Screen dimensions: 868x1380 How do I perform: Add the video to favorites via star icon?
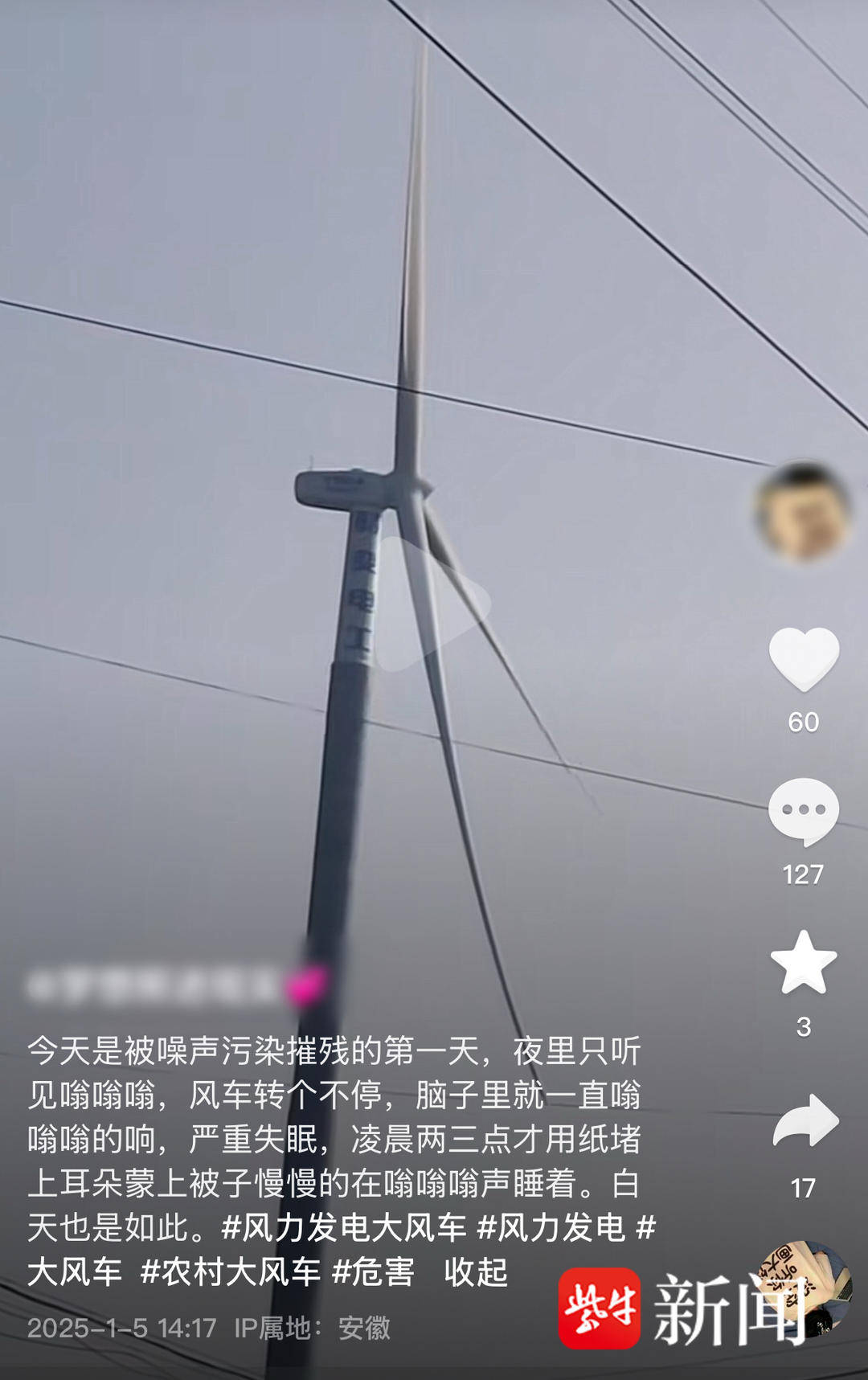(806, 962)
